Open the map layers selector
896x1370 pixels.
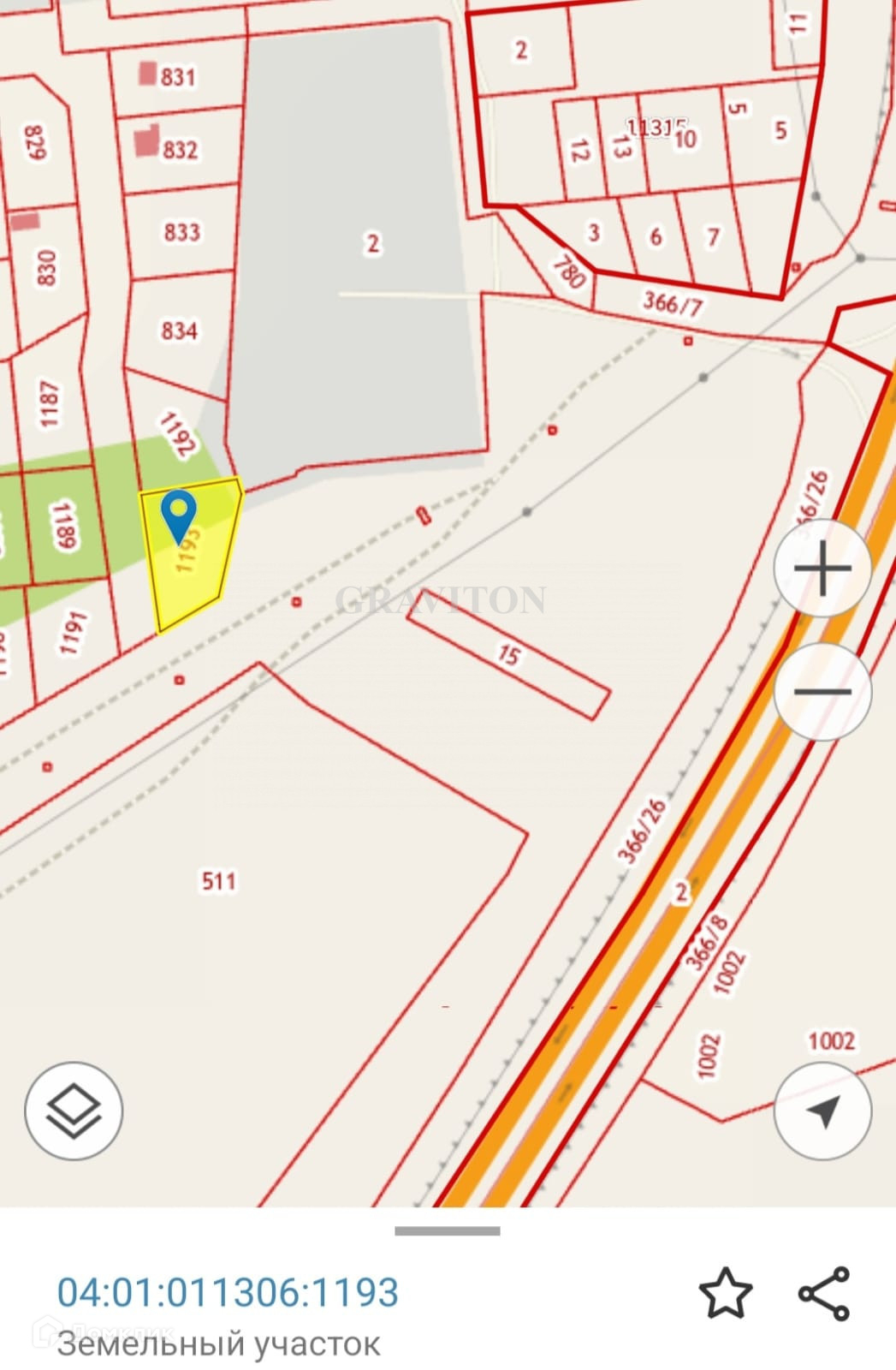tap(74, 1111)
